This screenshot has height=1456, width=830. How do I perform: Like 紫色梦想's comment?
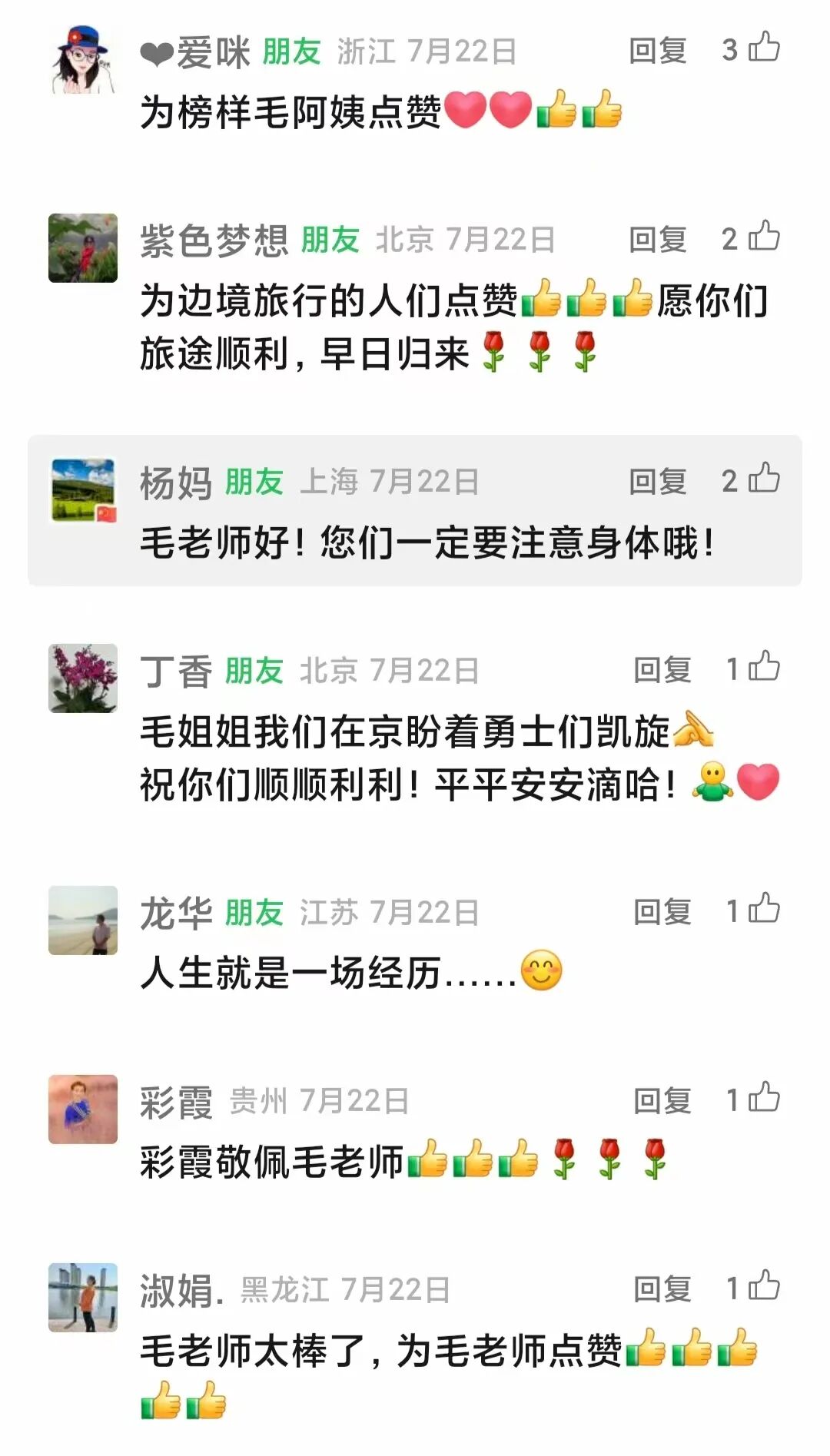click(x=764, y=237)
